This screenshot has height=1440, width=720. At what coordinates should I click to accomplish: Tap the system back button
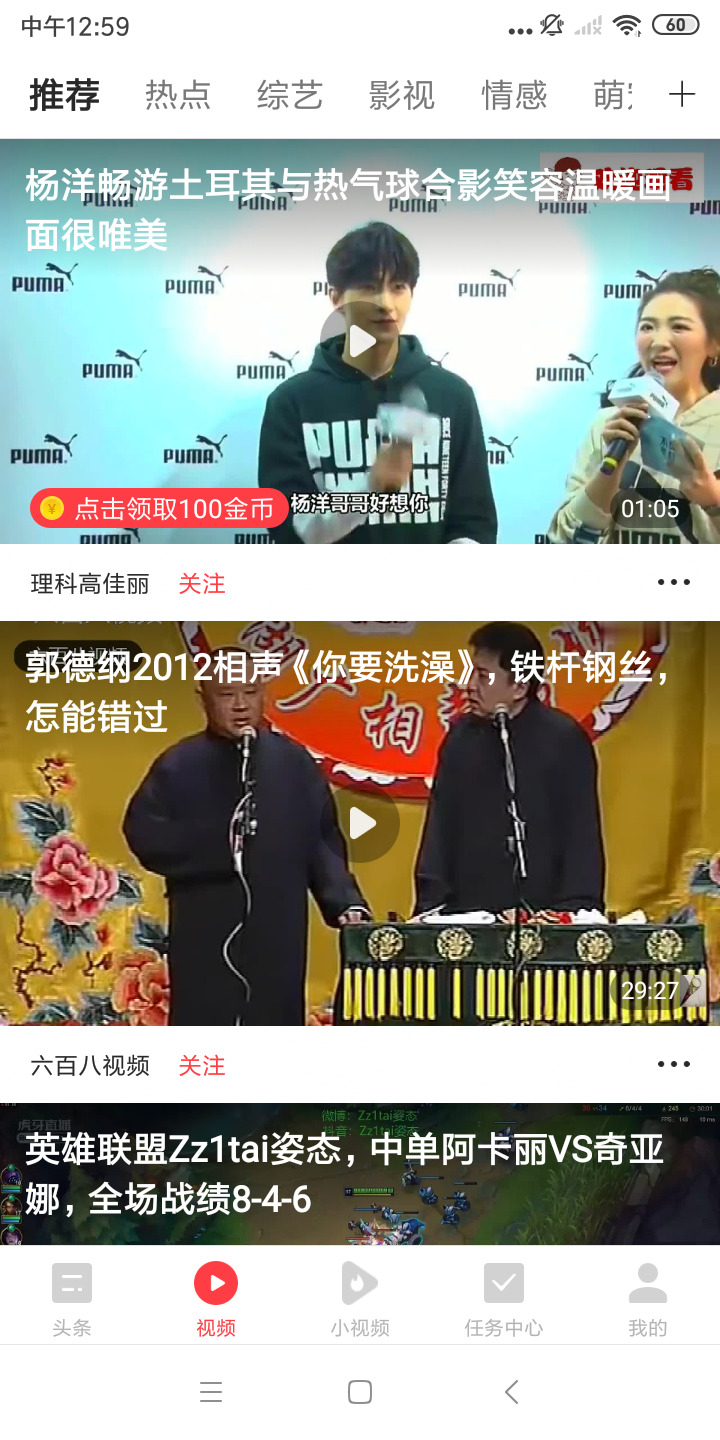tap(511, 1392)
